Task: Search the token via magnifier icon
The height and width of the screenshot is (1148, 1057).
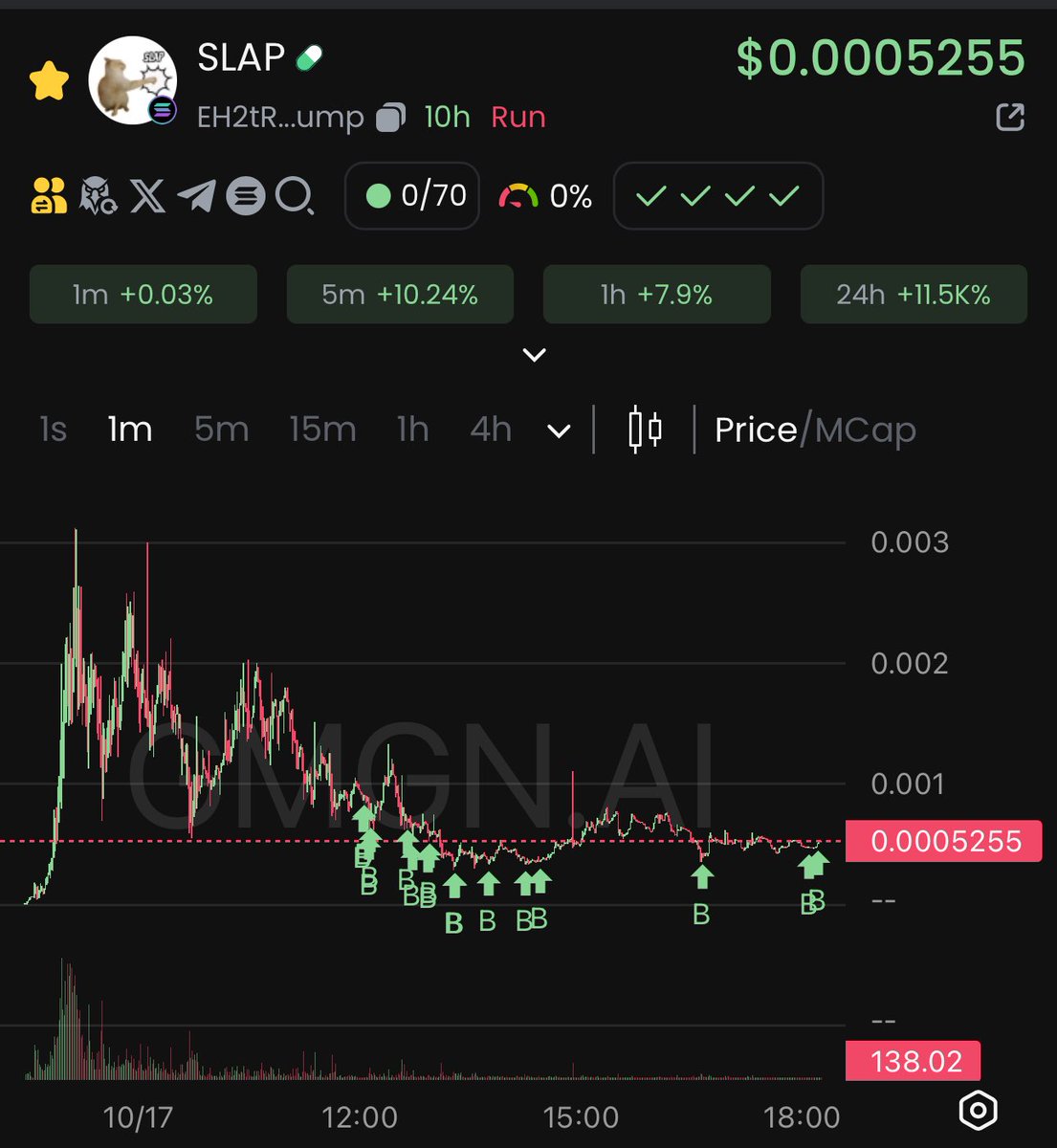Action: point(295,196)
